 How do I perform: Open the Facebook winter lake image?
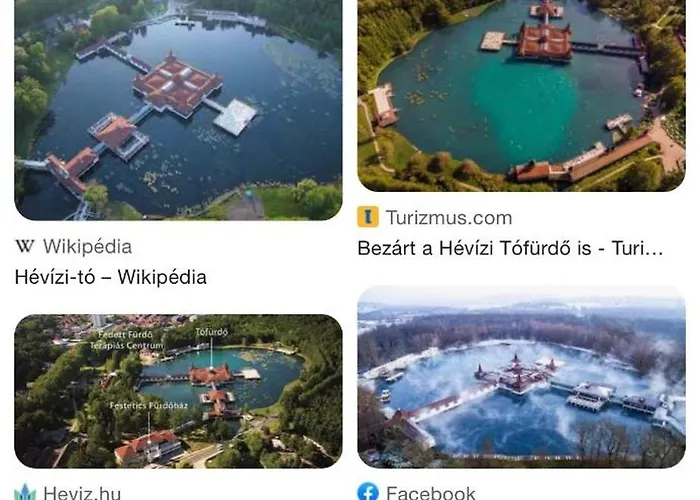click(x=521, y=378)
